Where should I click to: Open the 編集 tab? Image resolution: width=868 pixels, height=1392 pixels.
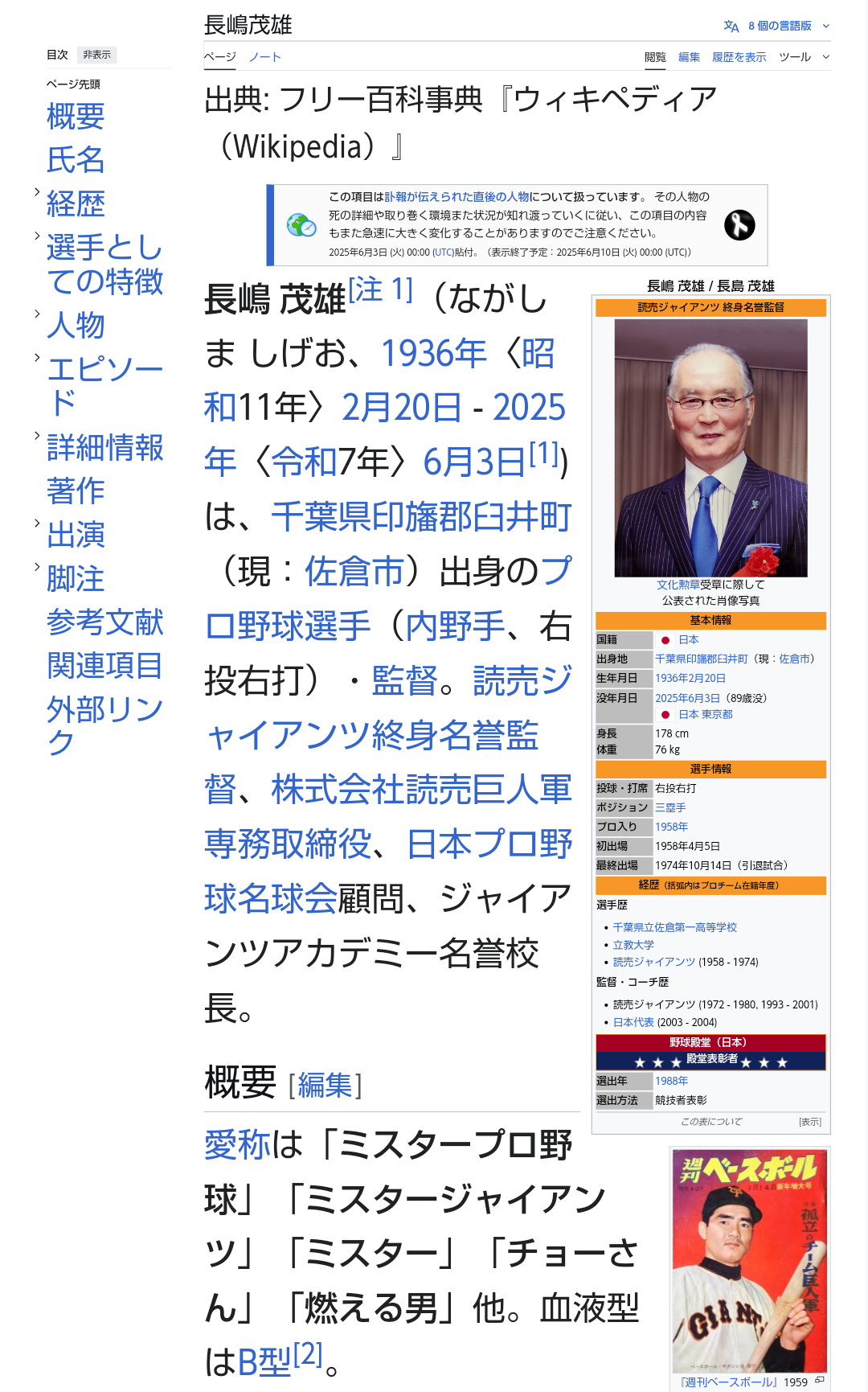coord(689,57)
